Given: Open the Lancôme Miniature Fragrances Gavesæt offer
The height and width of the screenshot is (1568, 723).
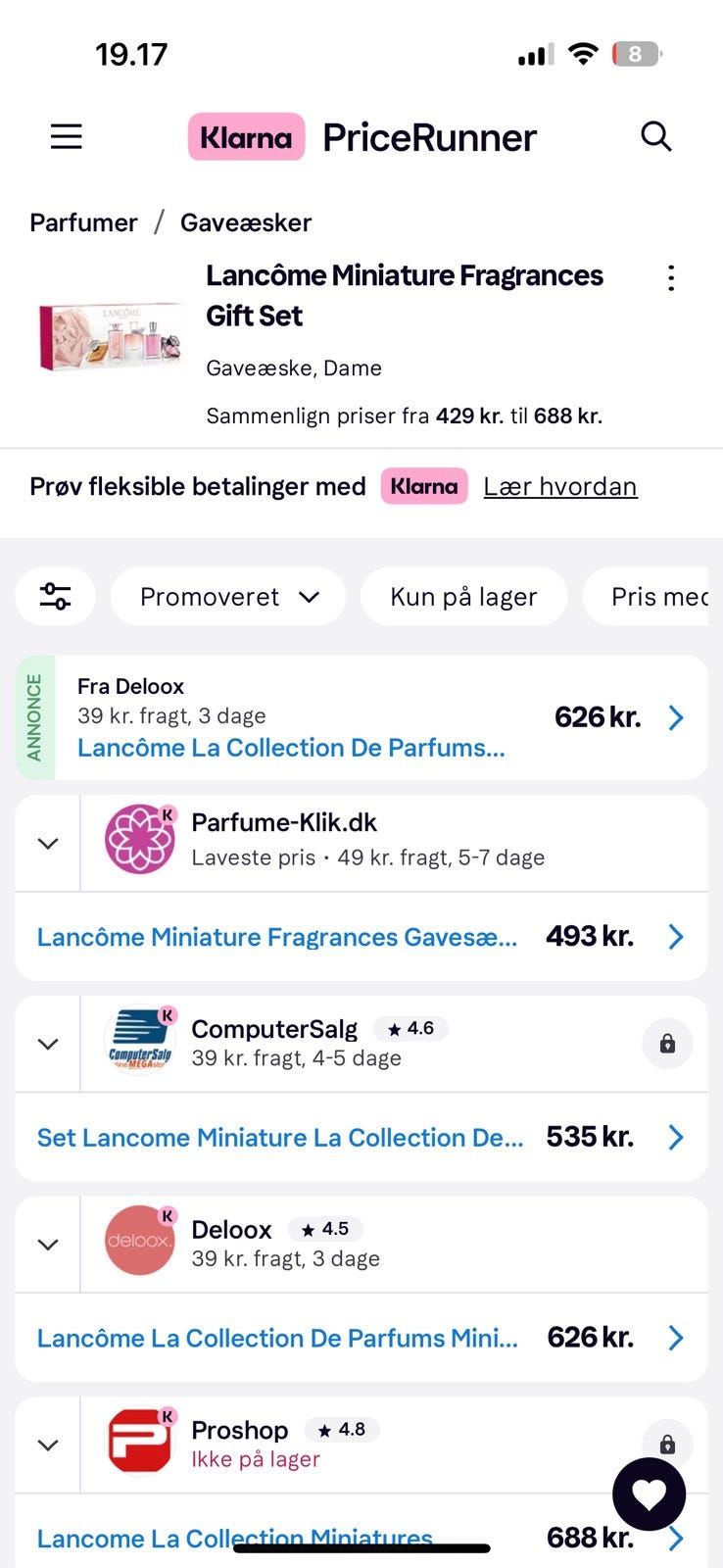Looking at the screenshot, I should pos(277,937).
